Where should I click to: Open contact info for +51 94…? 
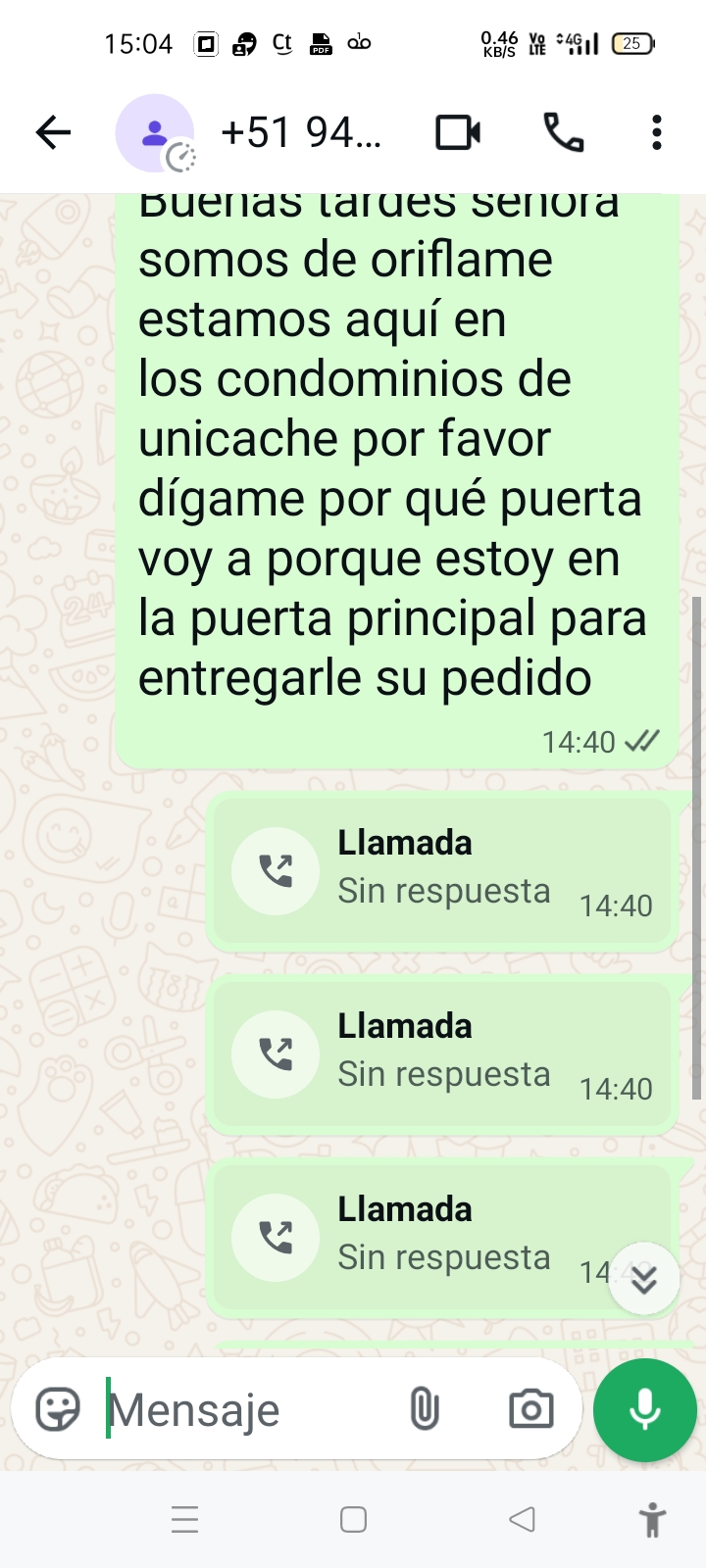coord(302,132)
